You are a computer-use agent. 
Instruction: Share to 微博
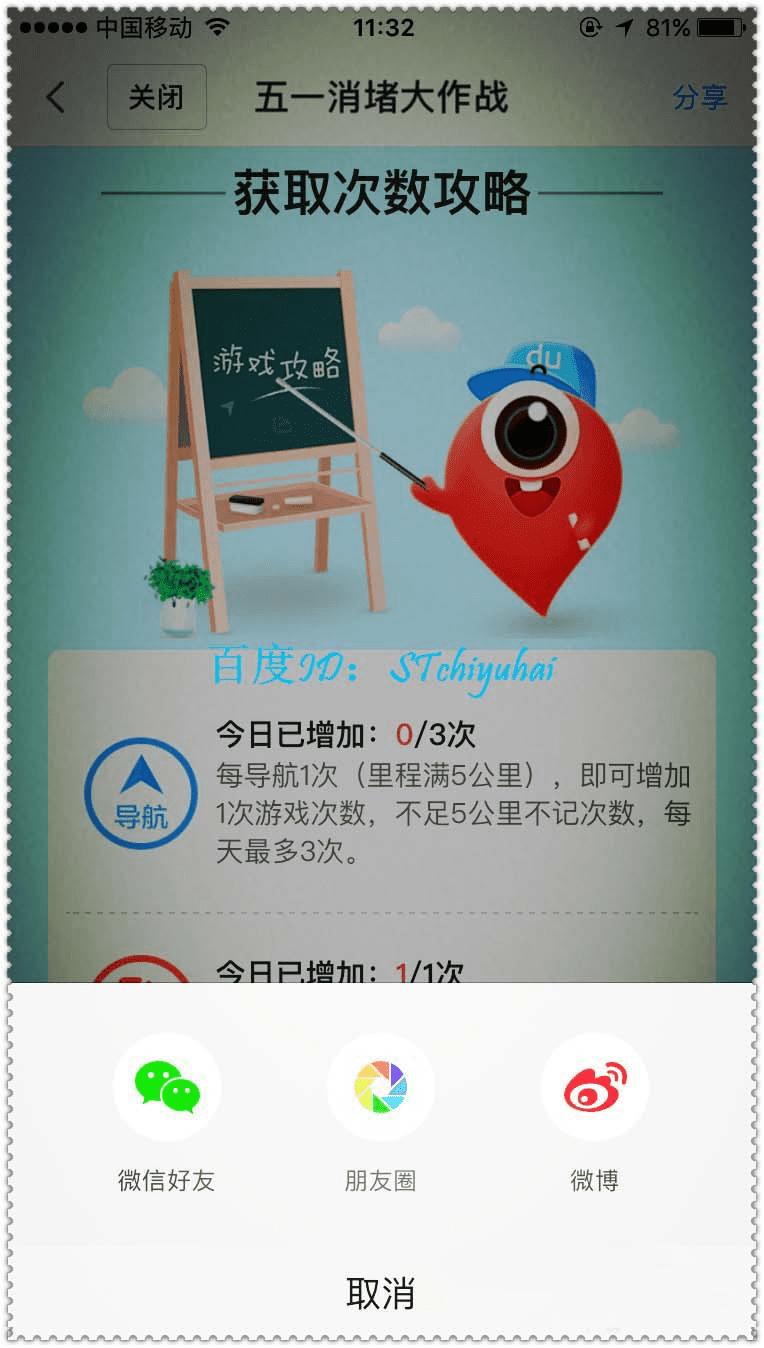[595, 1088]
